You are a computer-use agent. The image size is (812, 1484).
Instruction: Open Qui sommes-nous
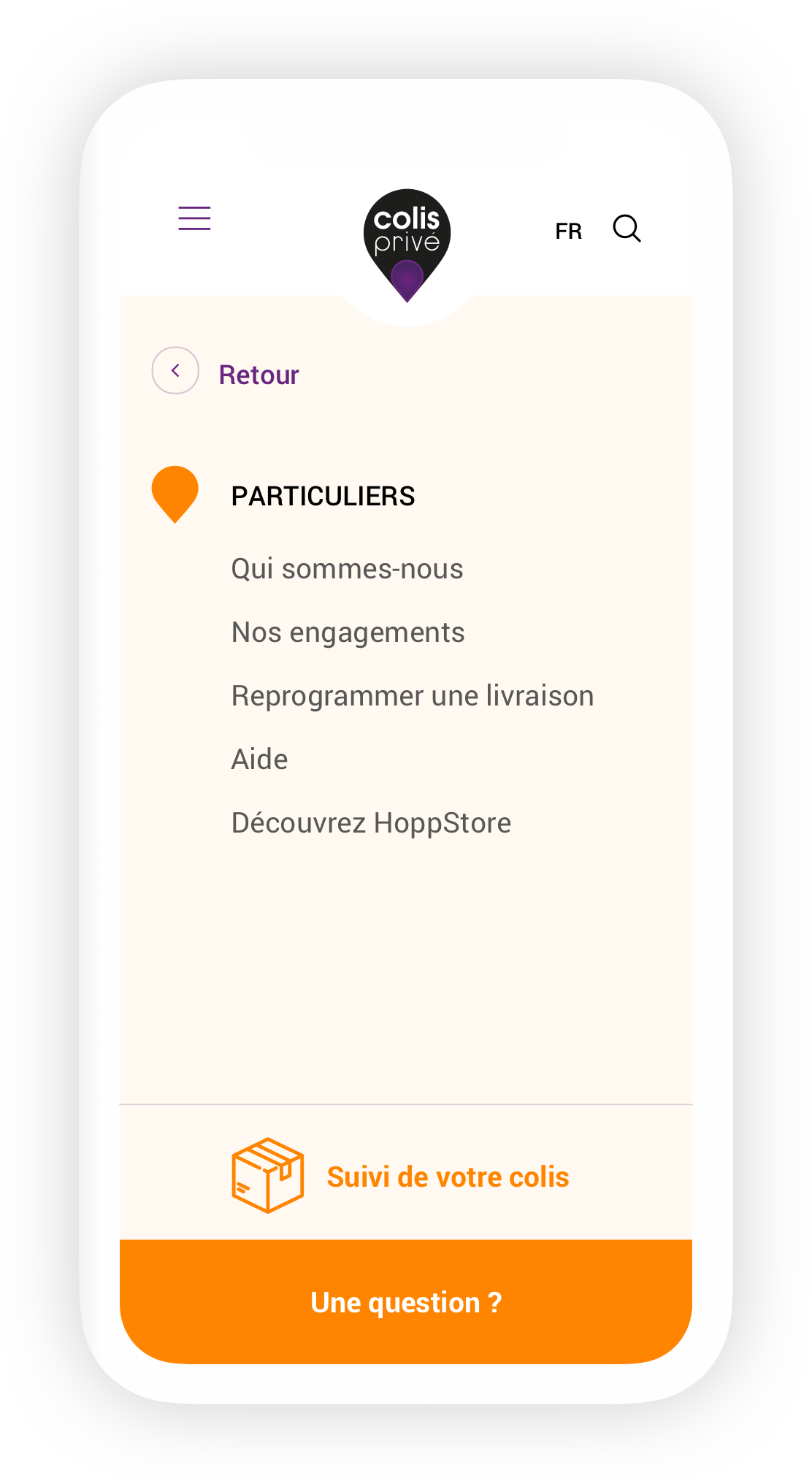[347, 569]
